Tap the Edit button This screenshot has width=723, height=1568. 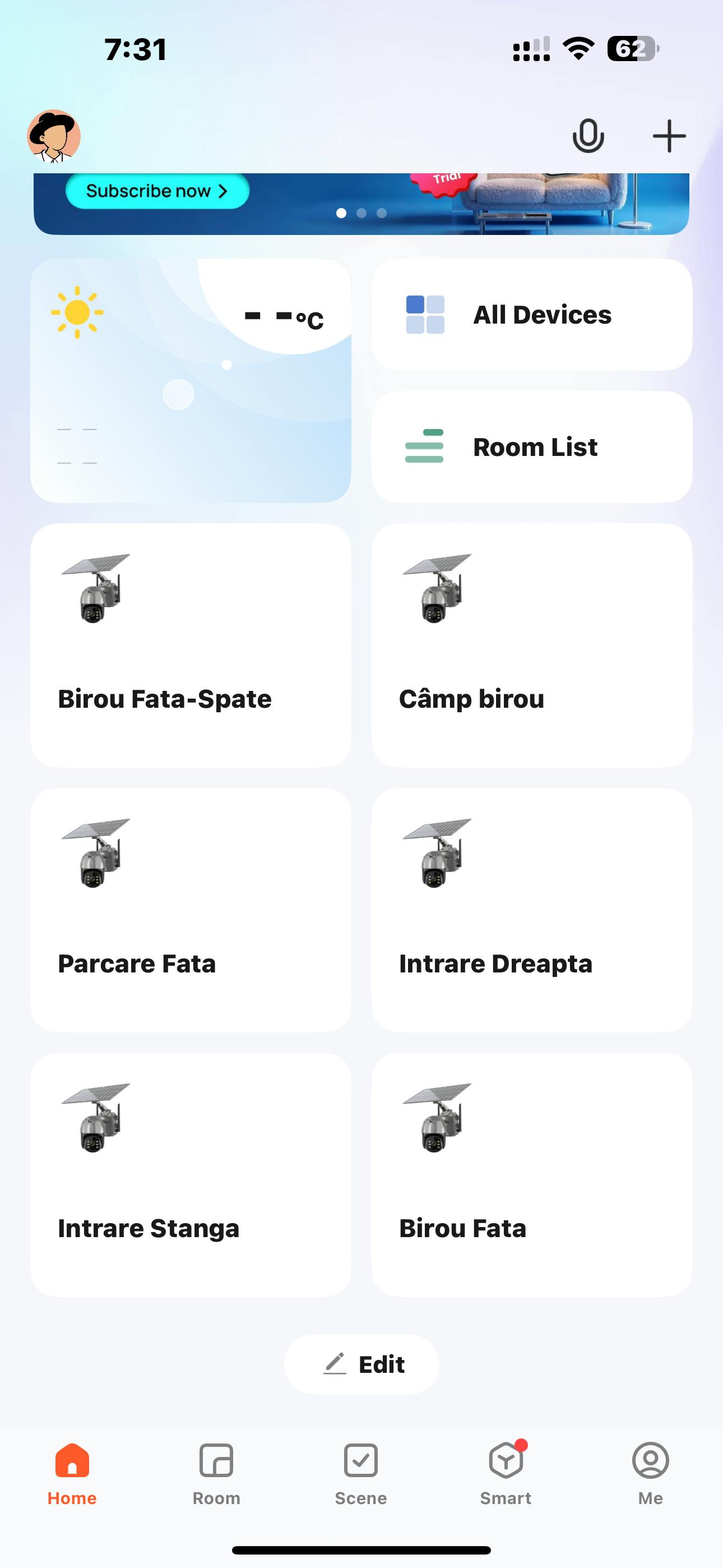pyautogui.click(x=361, y=1364)
